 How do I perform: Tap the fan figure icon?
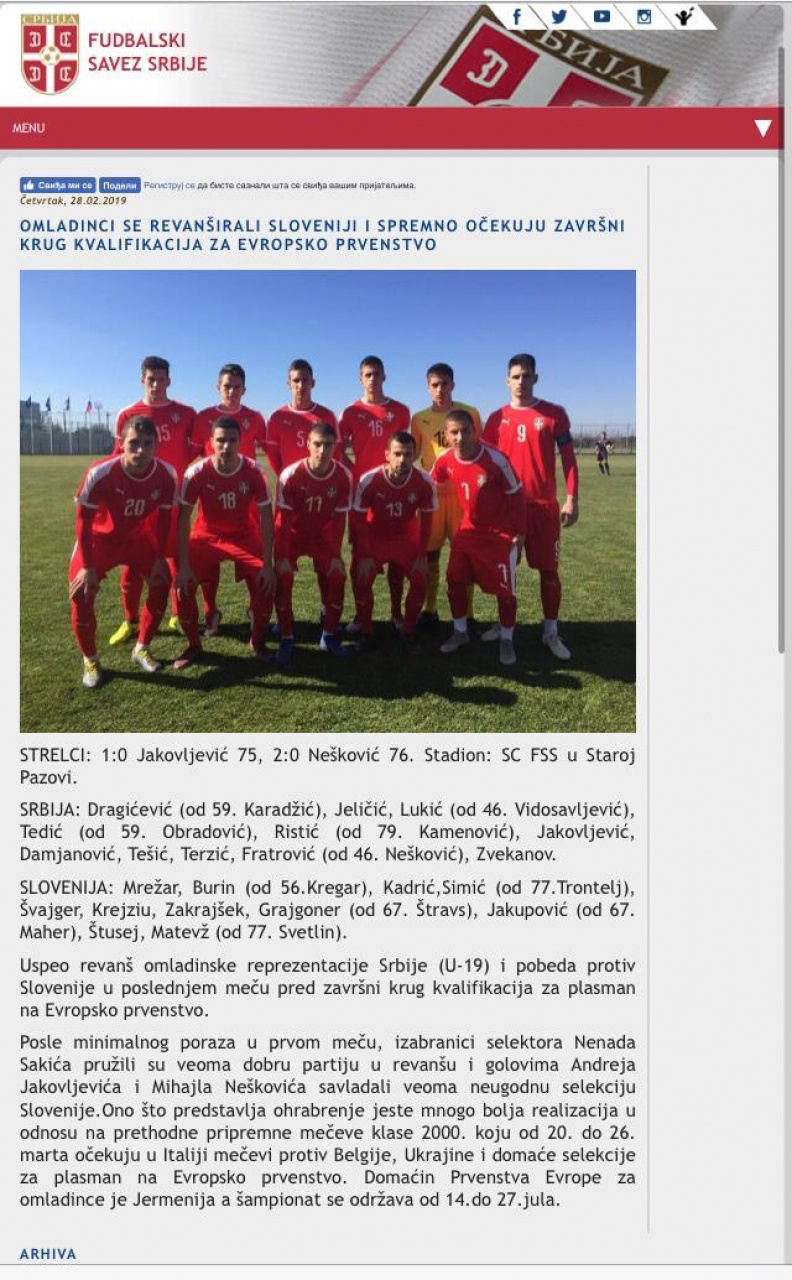[x=685, y=16]
